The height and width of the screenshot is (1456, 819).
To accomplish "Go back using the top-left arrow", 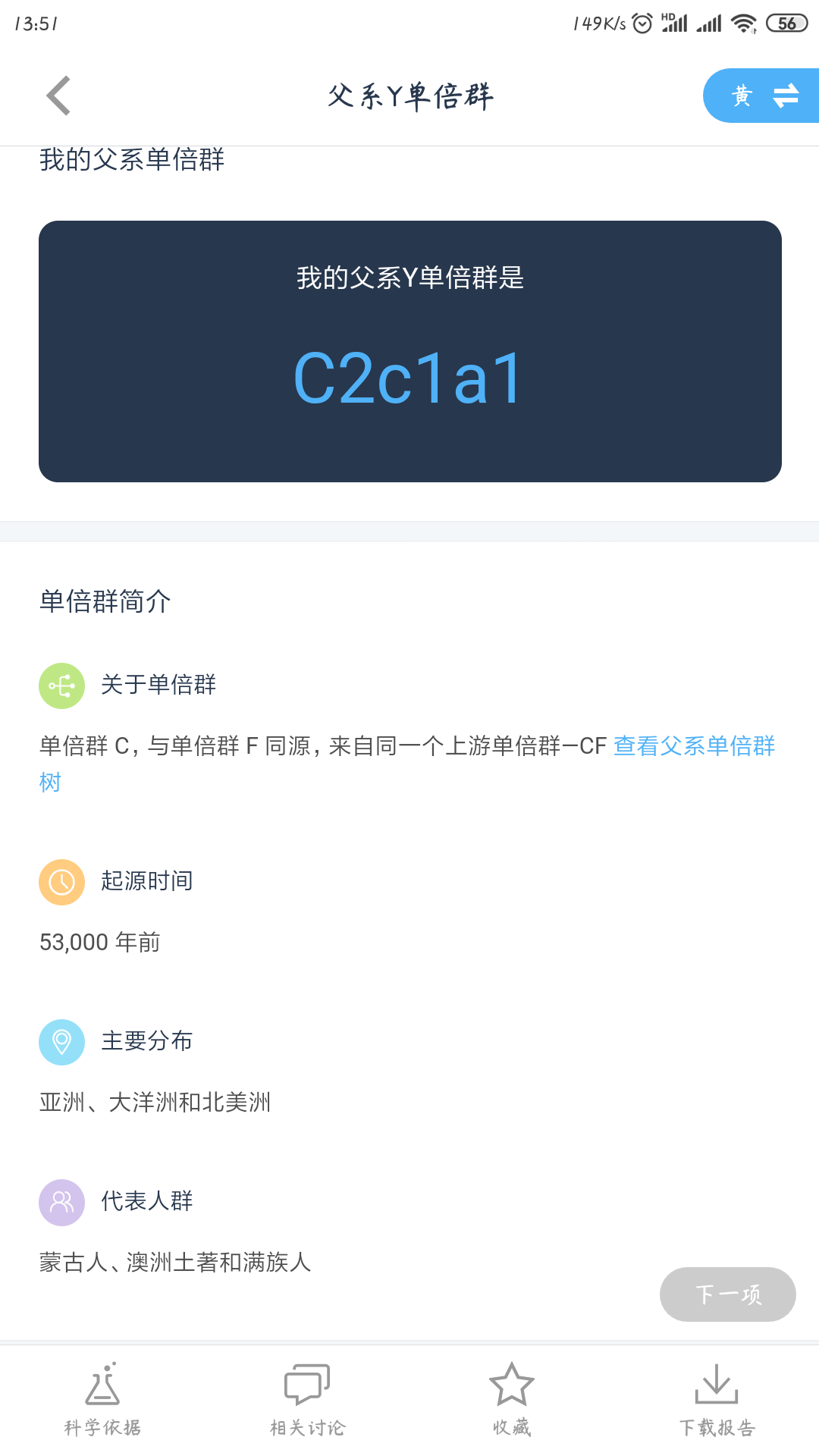I will click(58, 96).
